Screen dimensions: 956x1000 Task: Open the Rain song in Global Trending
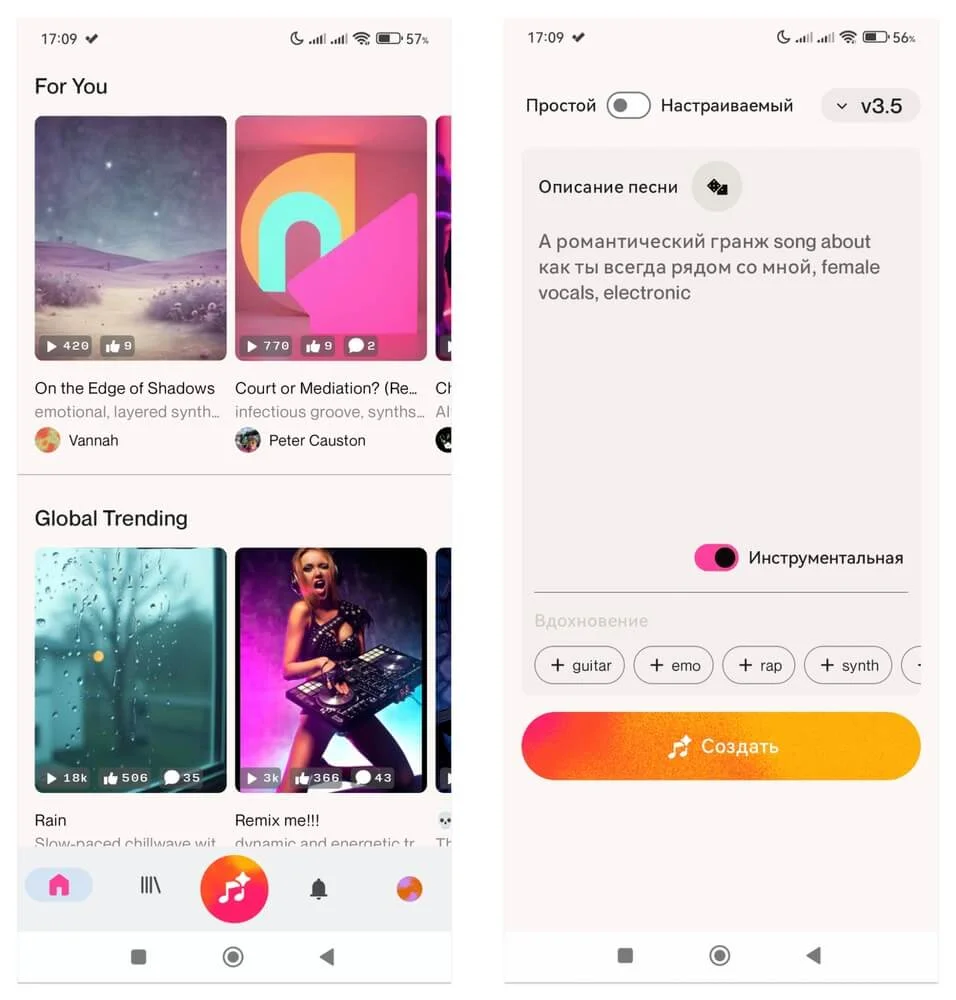pos(130,669)
